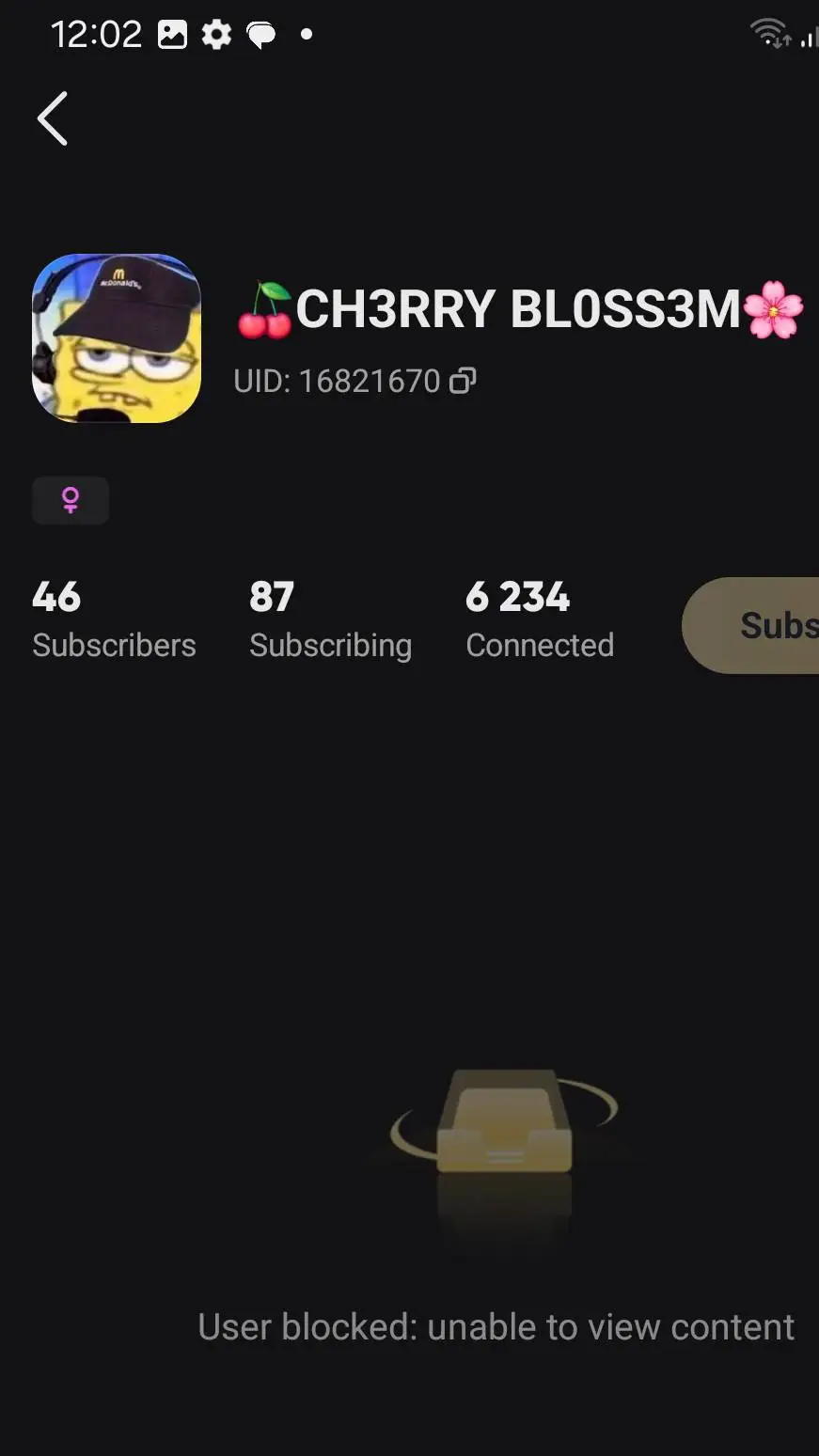The image size is (819, 1456).
Task: Tap the Subscribe button
Action: point(762,625)
